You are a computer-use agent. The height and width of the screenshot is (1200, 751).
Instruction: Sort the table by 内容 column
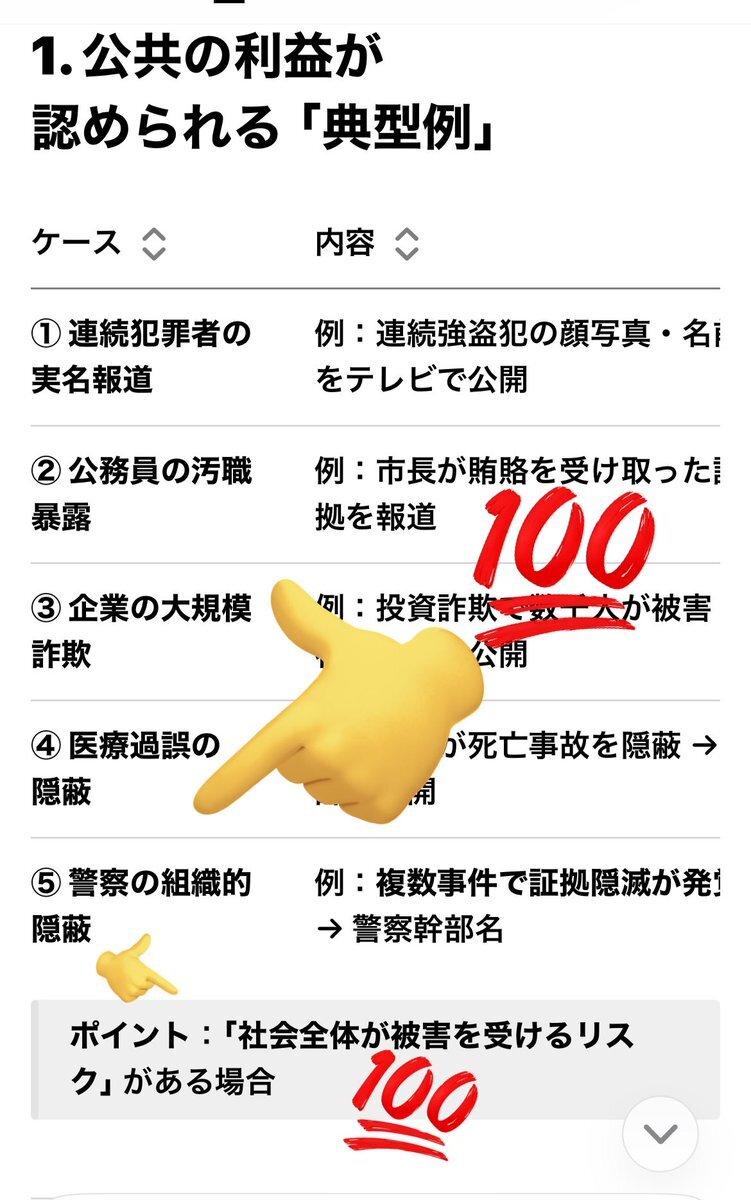point(406,243)
